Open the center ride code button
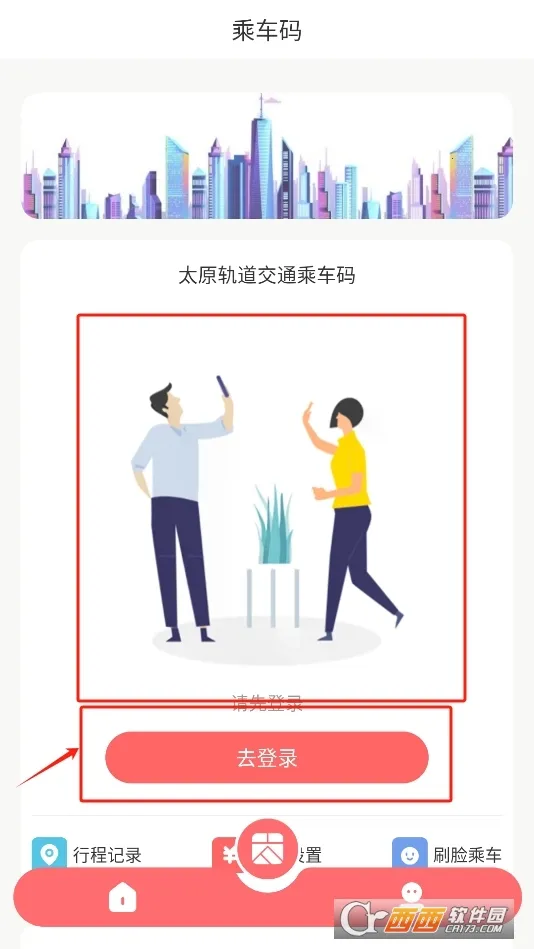Image resolution: width=534 pixels, height=949 pixels. pyautogui.click(x=266, y=853)
